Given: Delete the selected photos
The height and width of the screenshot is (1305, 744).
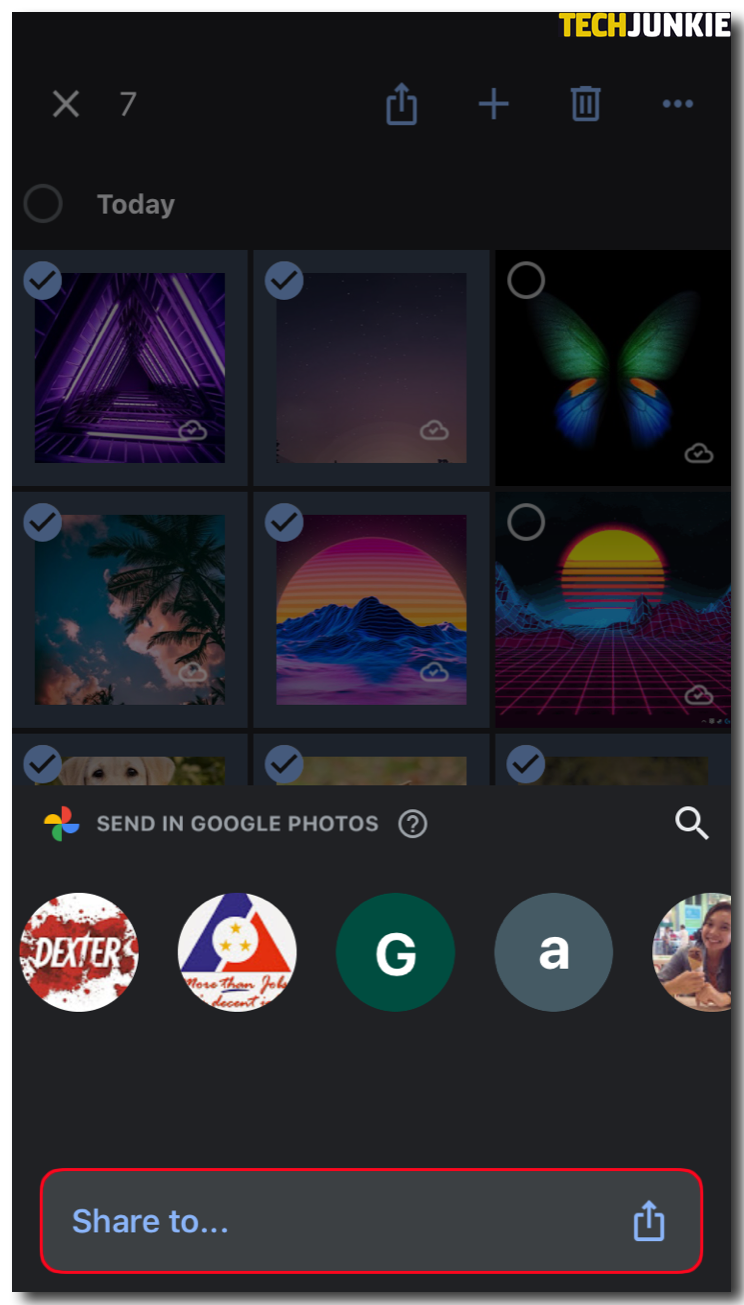Looking at the screenshot, I should (x=585, y=104).
